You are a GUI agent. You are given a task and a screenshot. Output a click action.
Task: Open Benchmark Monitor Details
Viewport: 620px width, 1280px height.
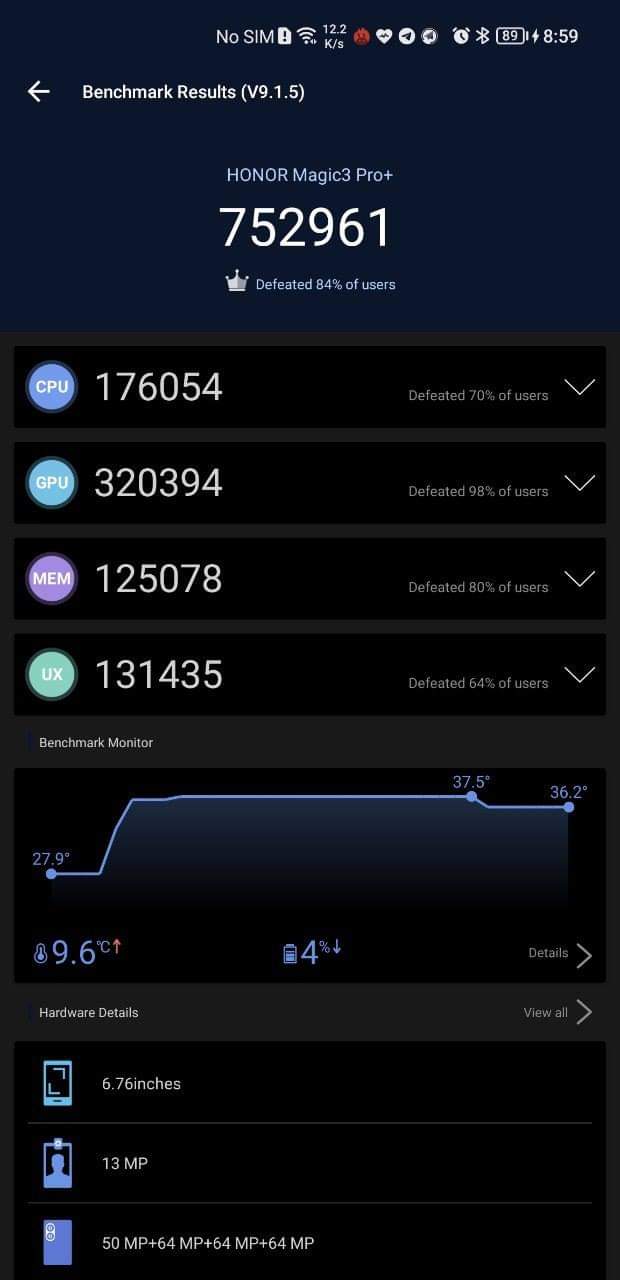point(560,954)
